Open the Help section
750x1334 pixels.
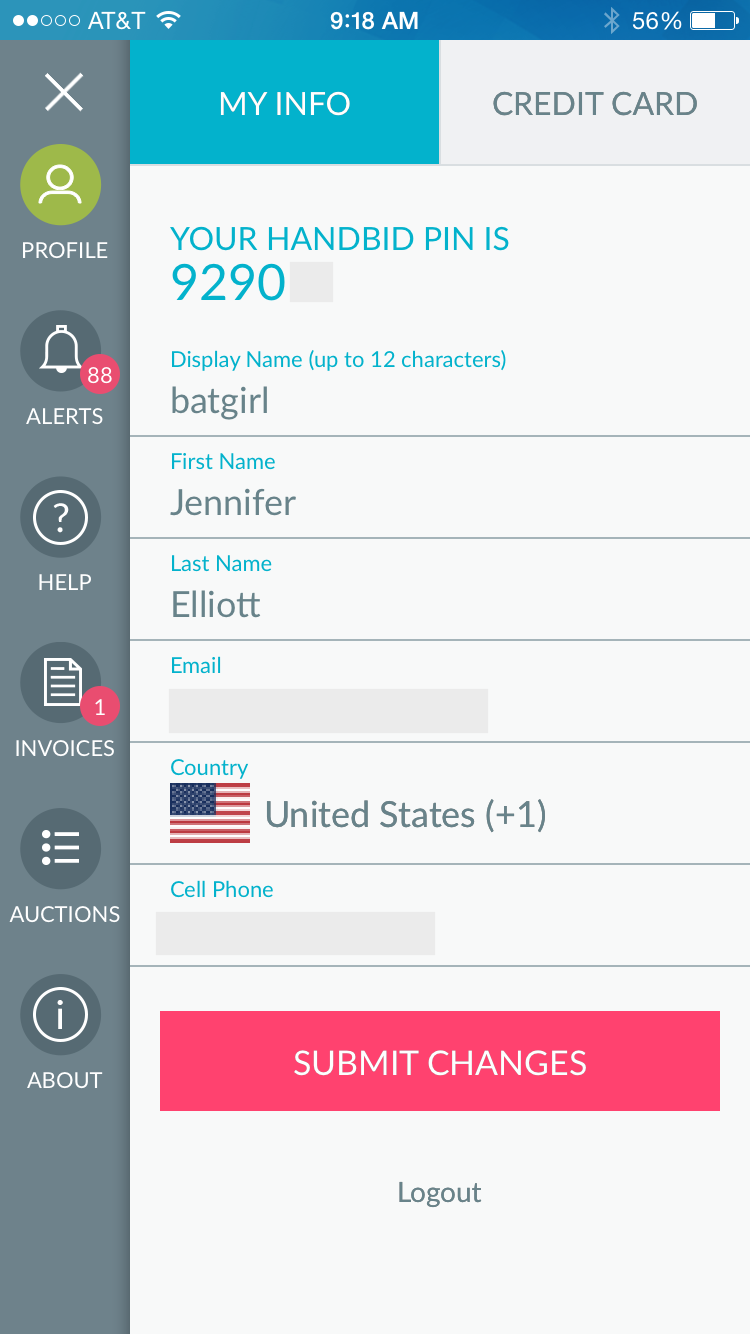coord(61,518)
